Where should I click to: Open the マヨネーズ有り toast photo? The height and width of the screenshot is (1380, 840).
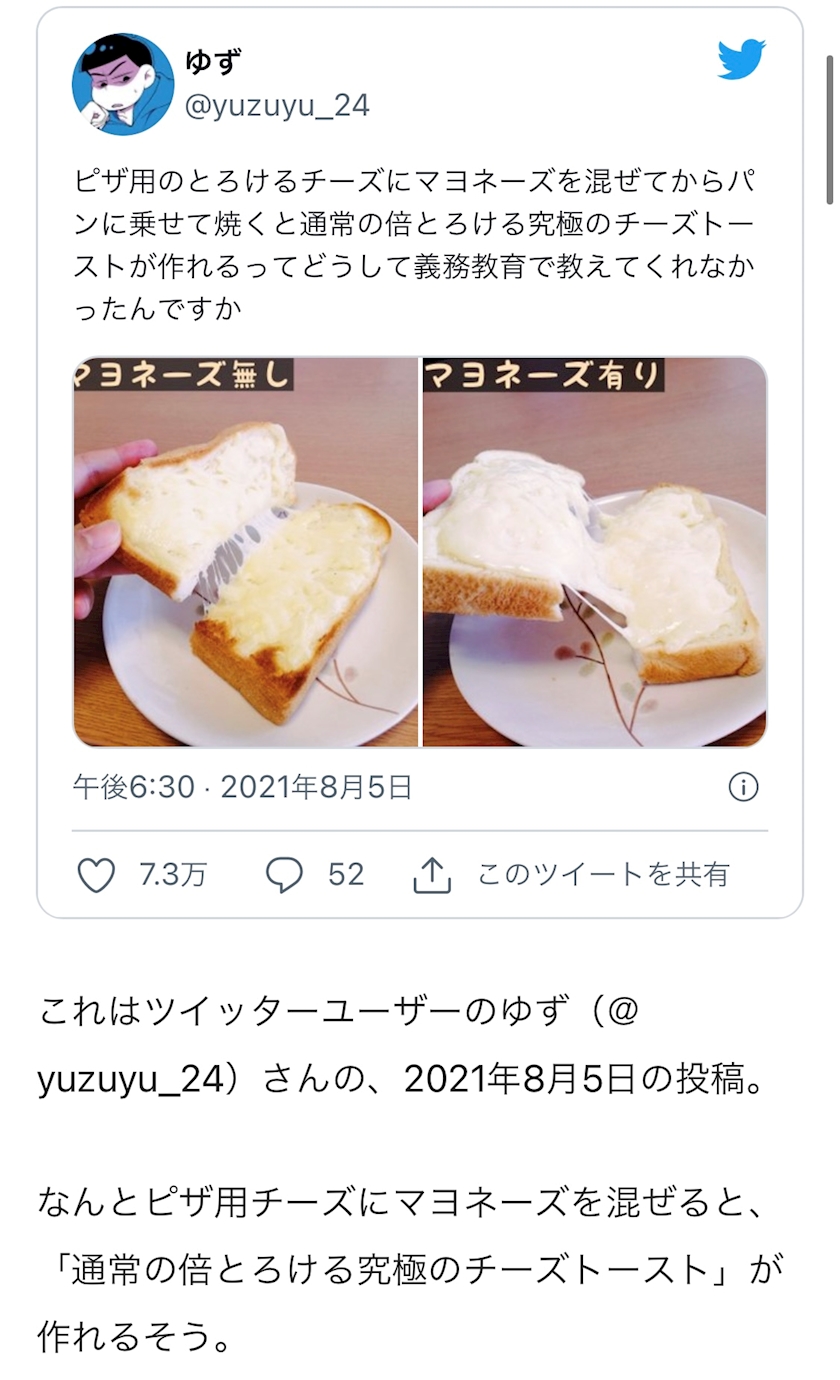[x=594, y=552]
